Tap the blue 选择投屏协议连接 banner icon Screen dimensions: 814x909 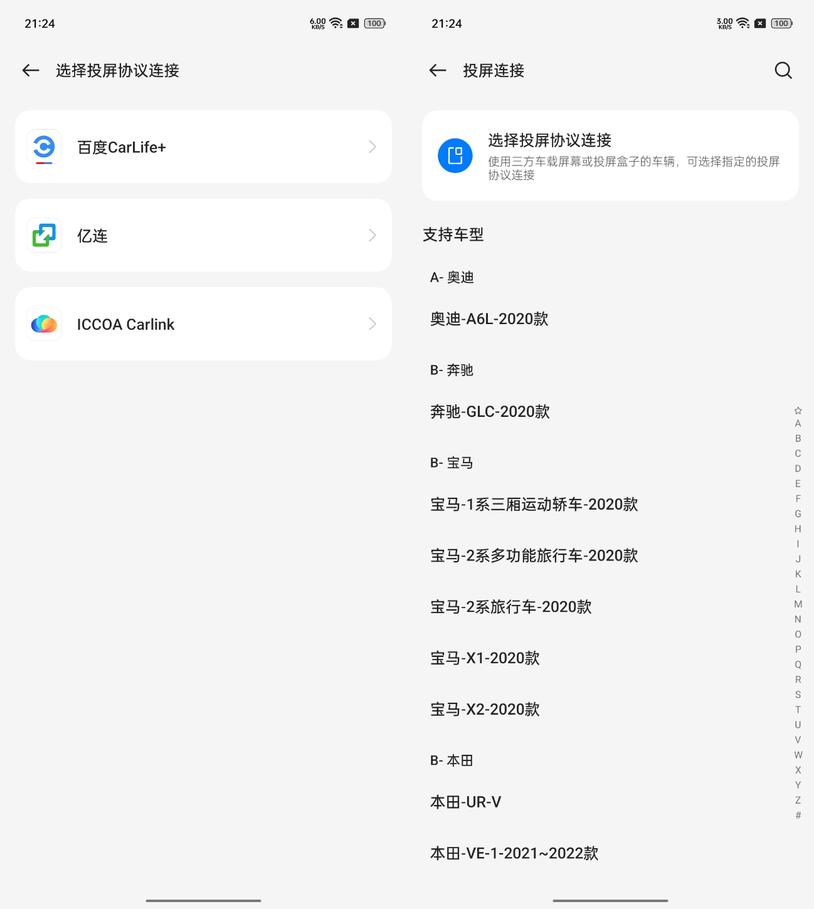[454, 154]
